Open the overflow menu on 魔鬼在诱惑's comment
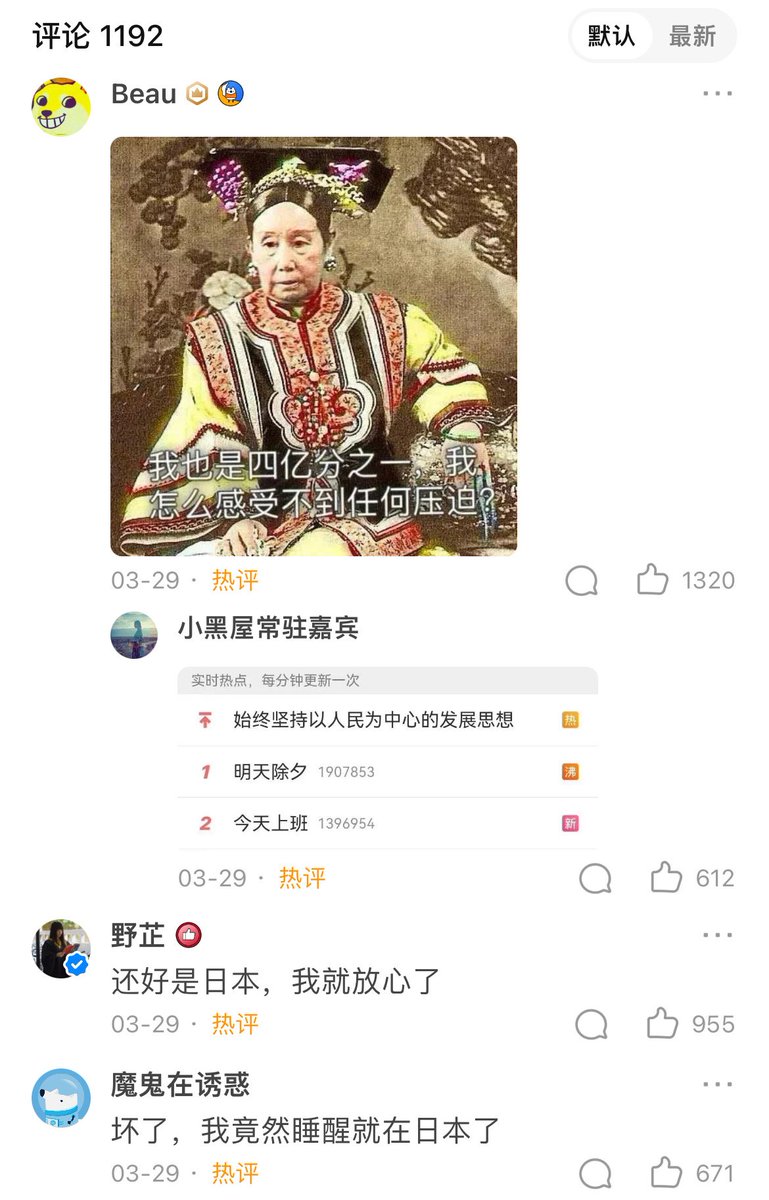The image size is (769, 1200). [x=717, y=1084]
